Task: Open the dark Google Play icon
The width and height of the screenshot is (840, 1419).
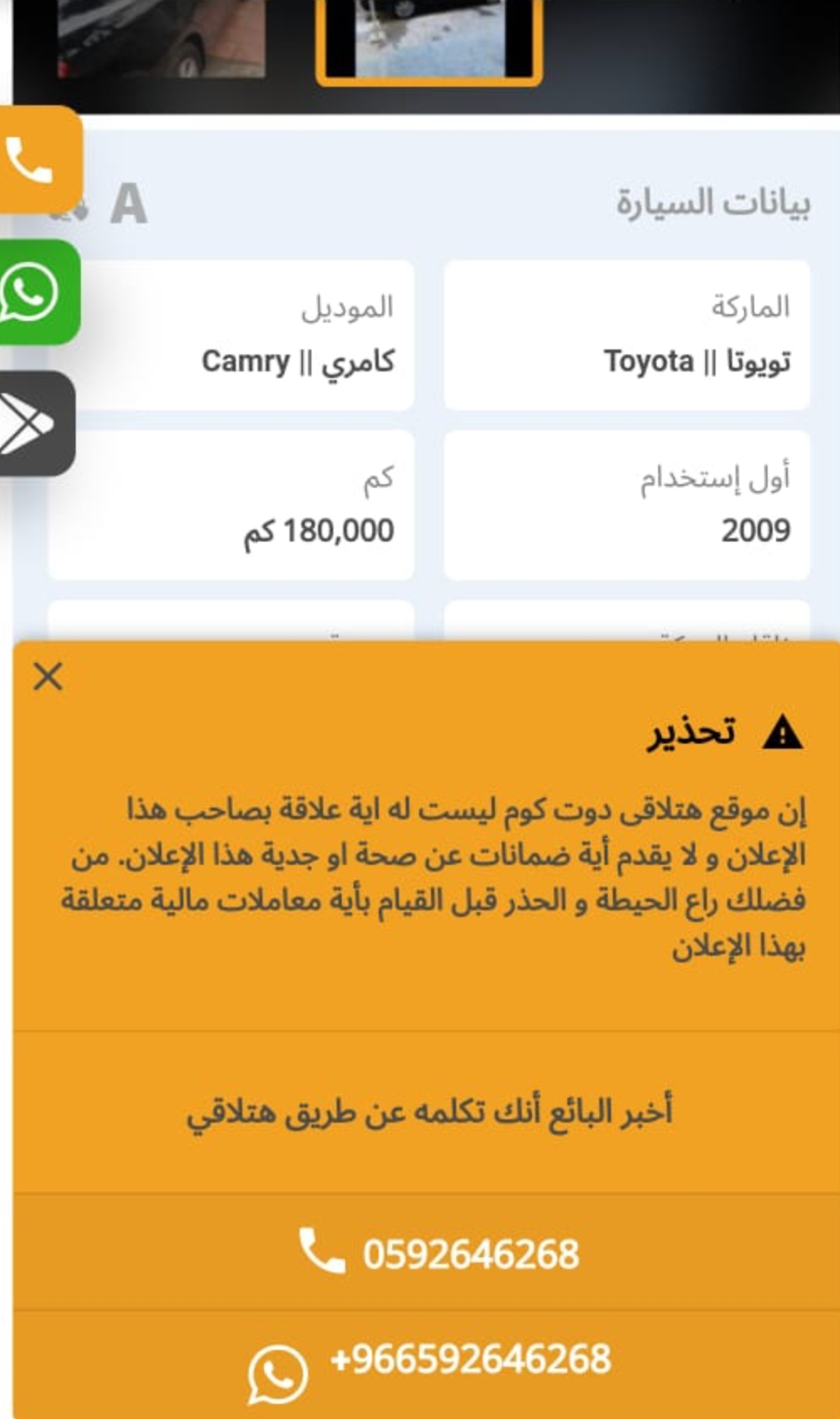Action: pyautogui.click(x=36, y=423)
